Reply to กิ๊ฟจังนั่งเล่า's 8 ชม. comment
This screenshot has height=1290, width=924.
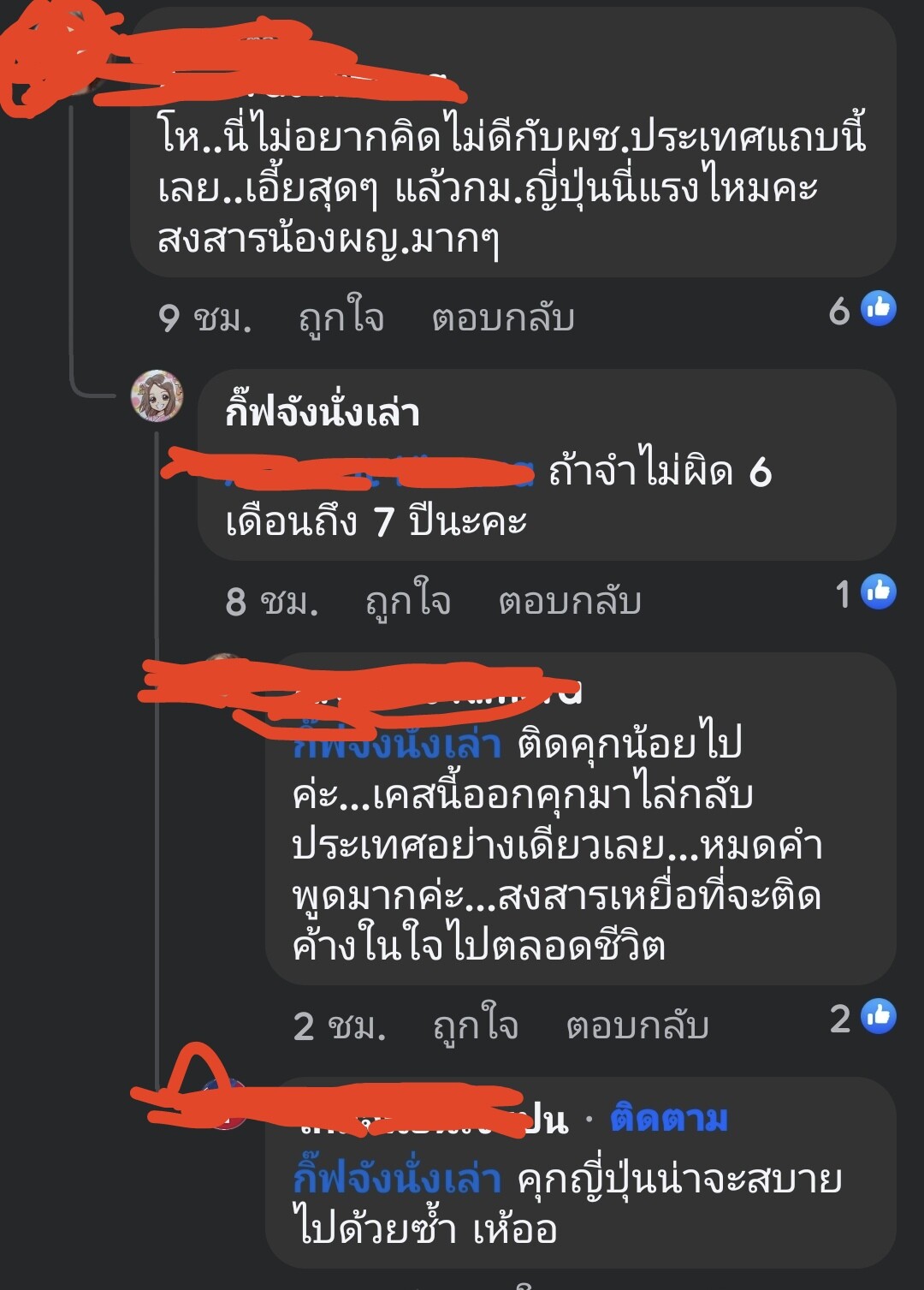coord(569,602)
